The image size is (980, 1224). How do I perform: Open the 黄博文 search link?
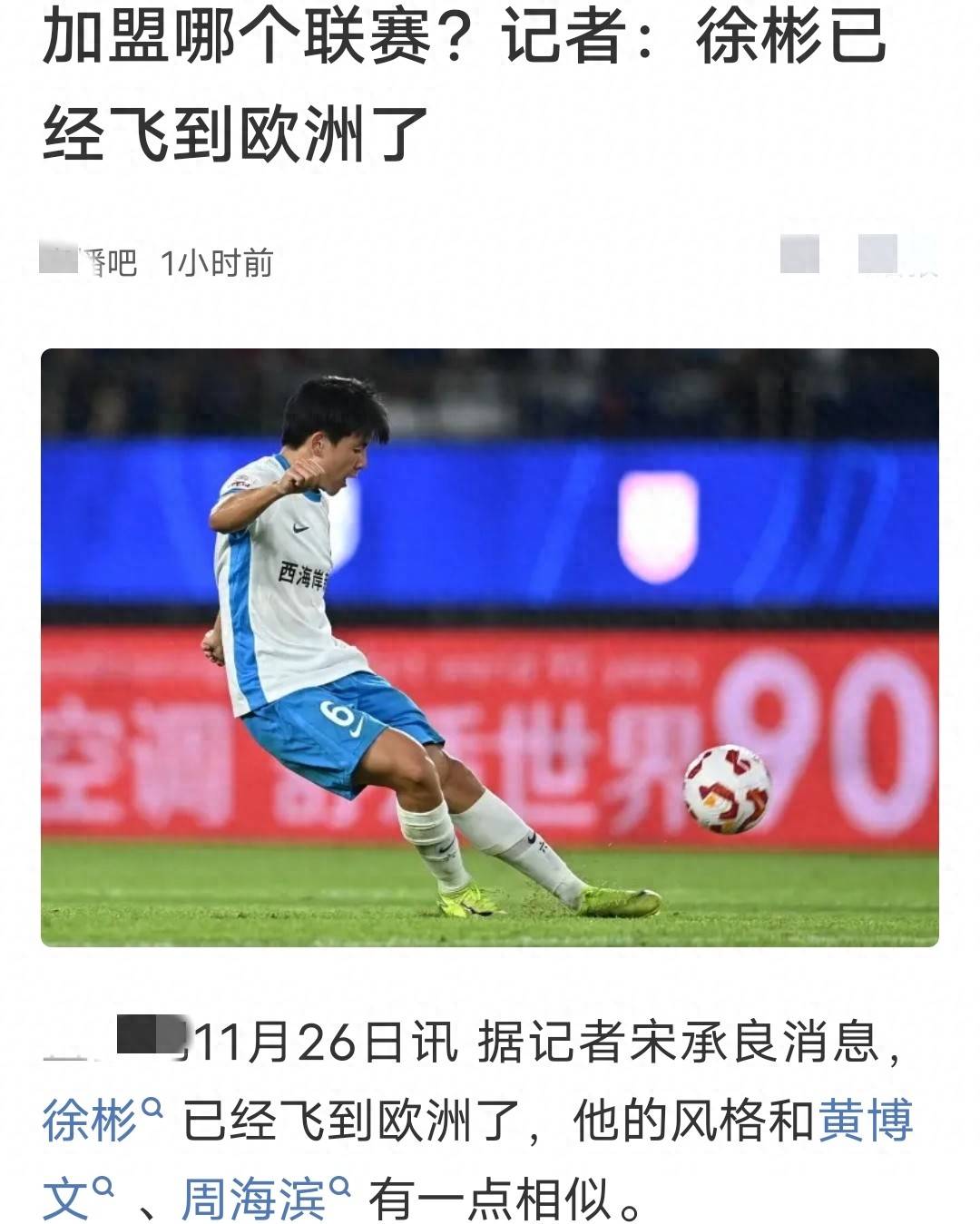point(865,1121)
